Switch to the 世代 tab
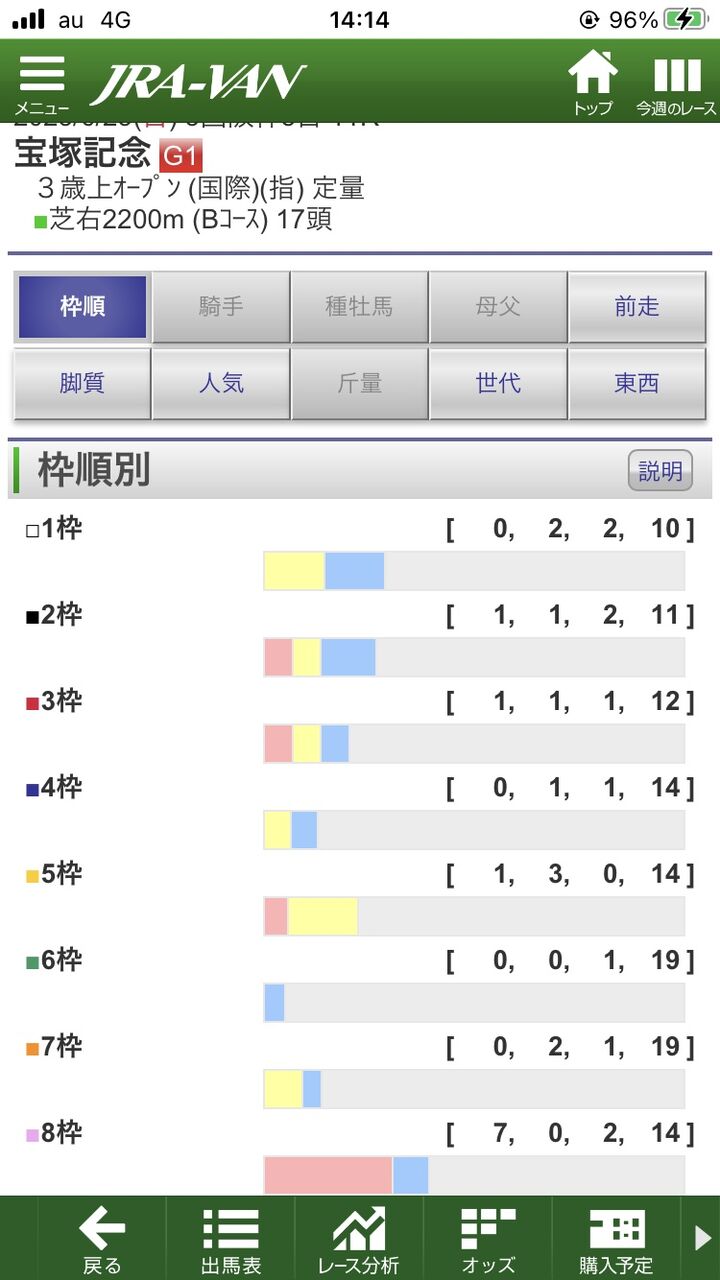 tap(498, 383)
